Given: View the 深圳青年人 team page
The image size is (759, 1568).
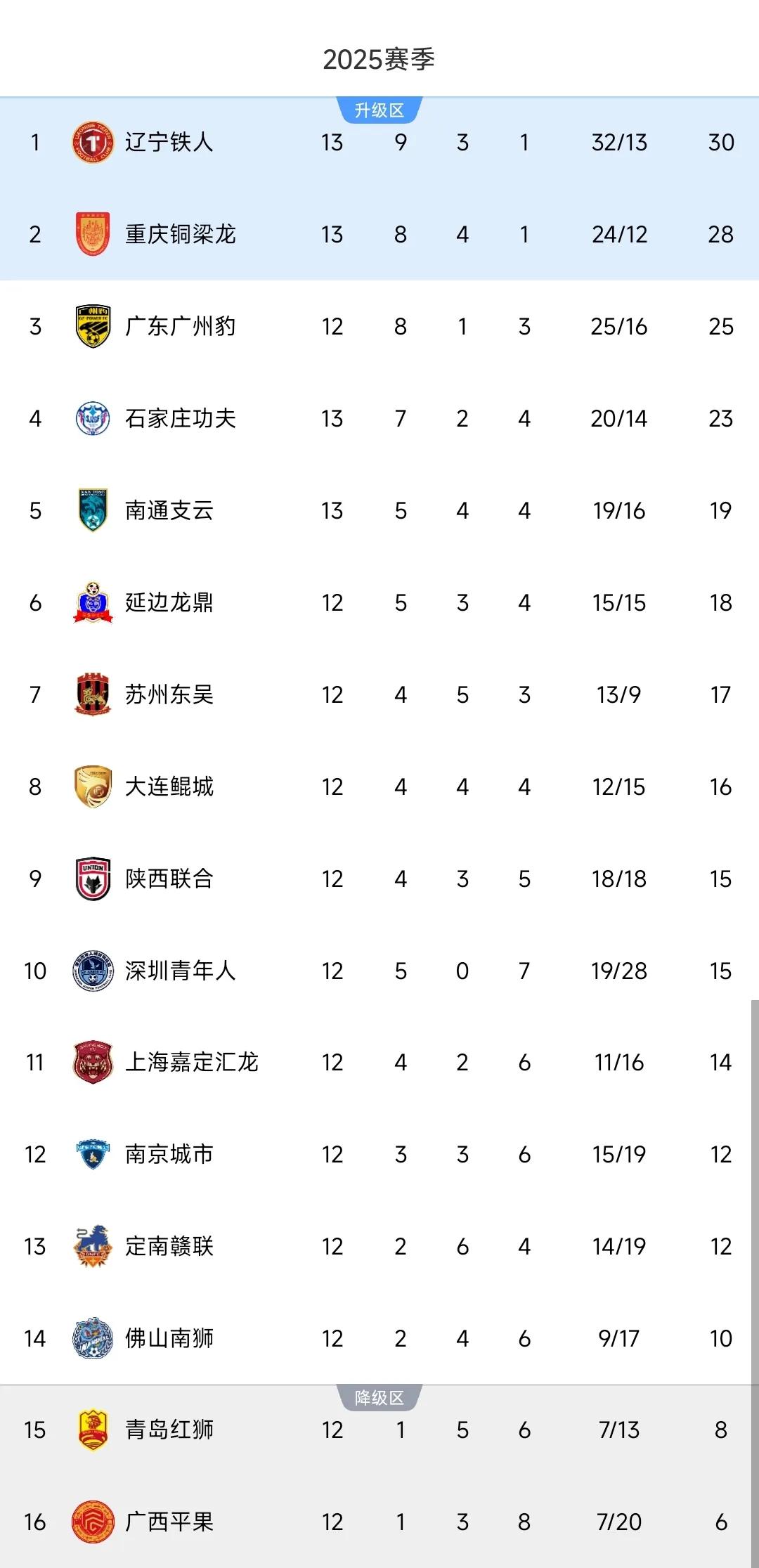Looking at the screenshot, I should tap(379, 971).
